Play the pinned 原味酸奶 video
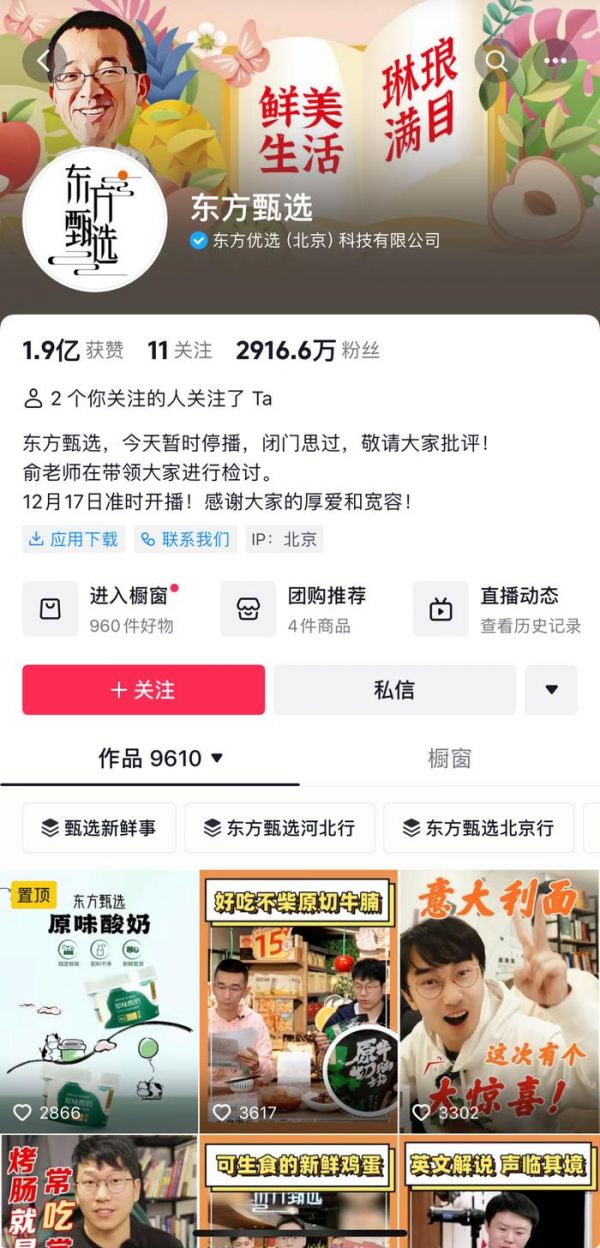Viewport: 600px width, 1248px height. pyautogui.click(x=99, y=1000)
